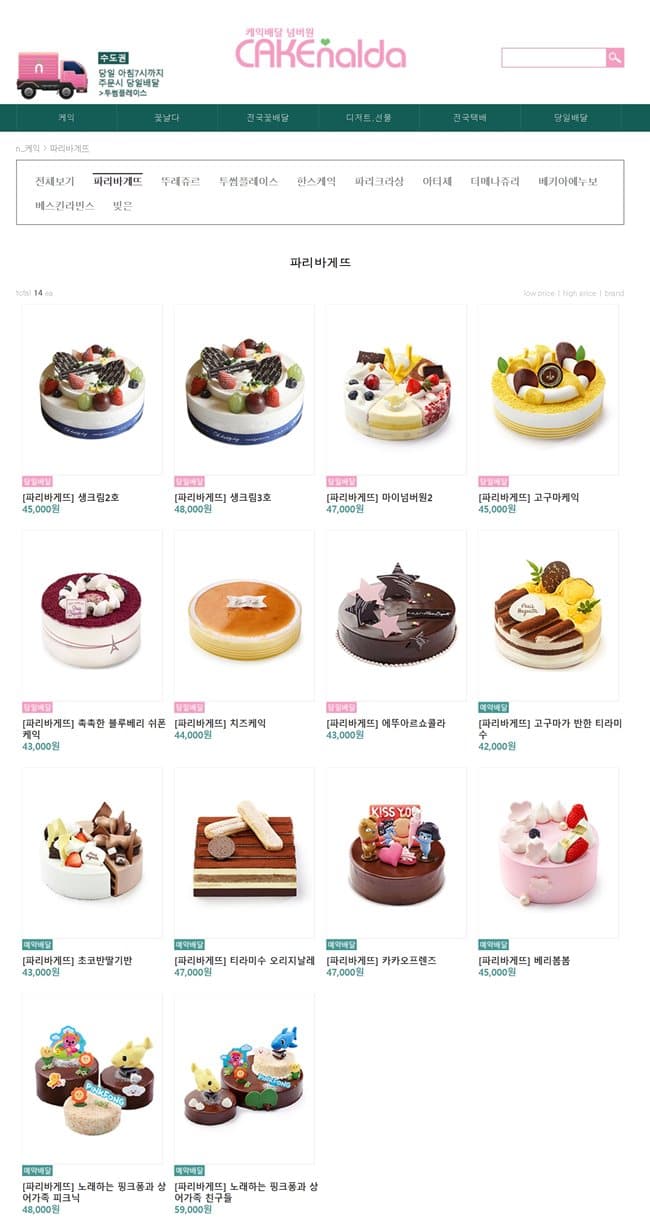Sort products by high price
Image resolution: width=650 pixels, height=1222 pixels.
(x=579, y=293)
